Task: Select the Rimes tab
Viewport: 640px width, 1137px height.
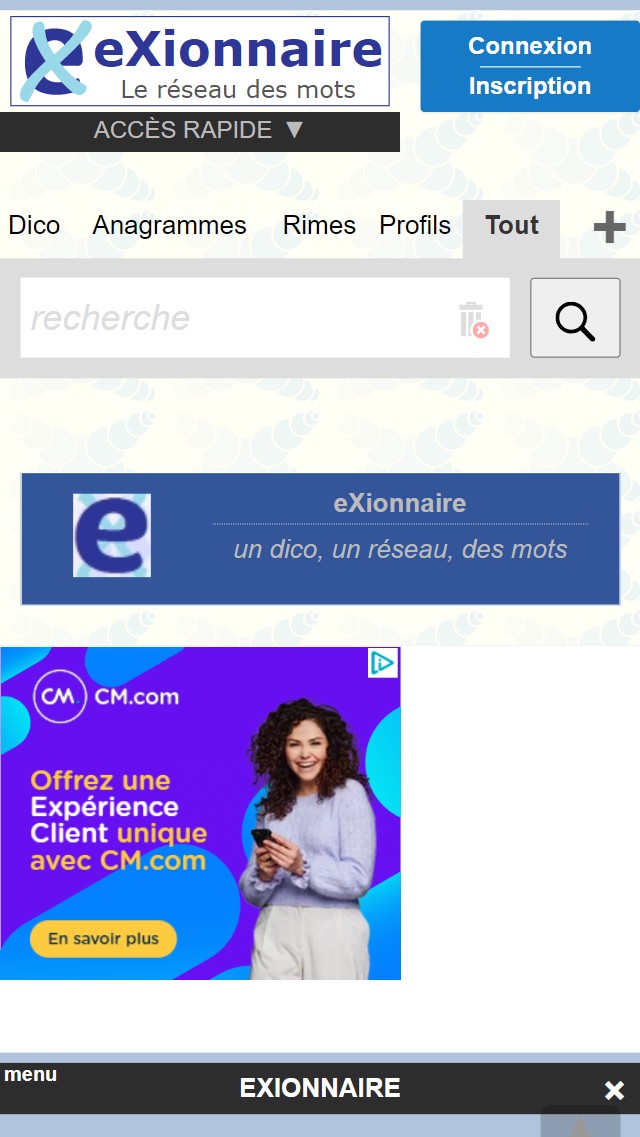Action: [319, 226]
